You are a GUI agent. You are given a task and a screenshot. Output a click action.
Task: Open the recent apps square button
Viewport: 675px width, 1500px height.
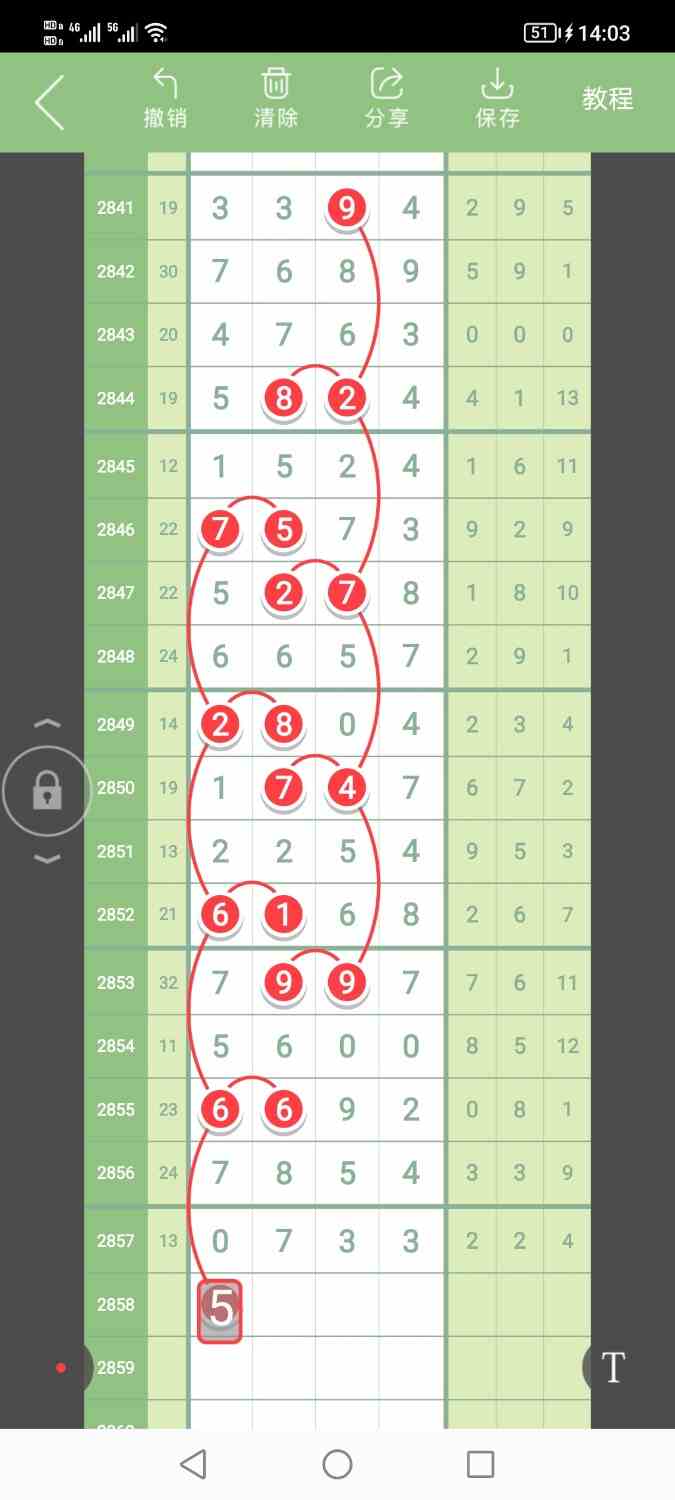[x=481, y=1465]
